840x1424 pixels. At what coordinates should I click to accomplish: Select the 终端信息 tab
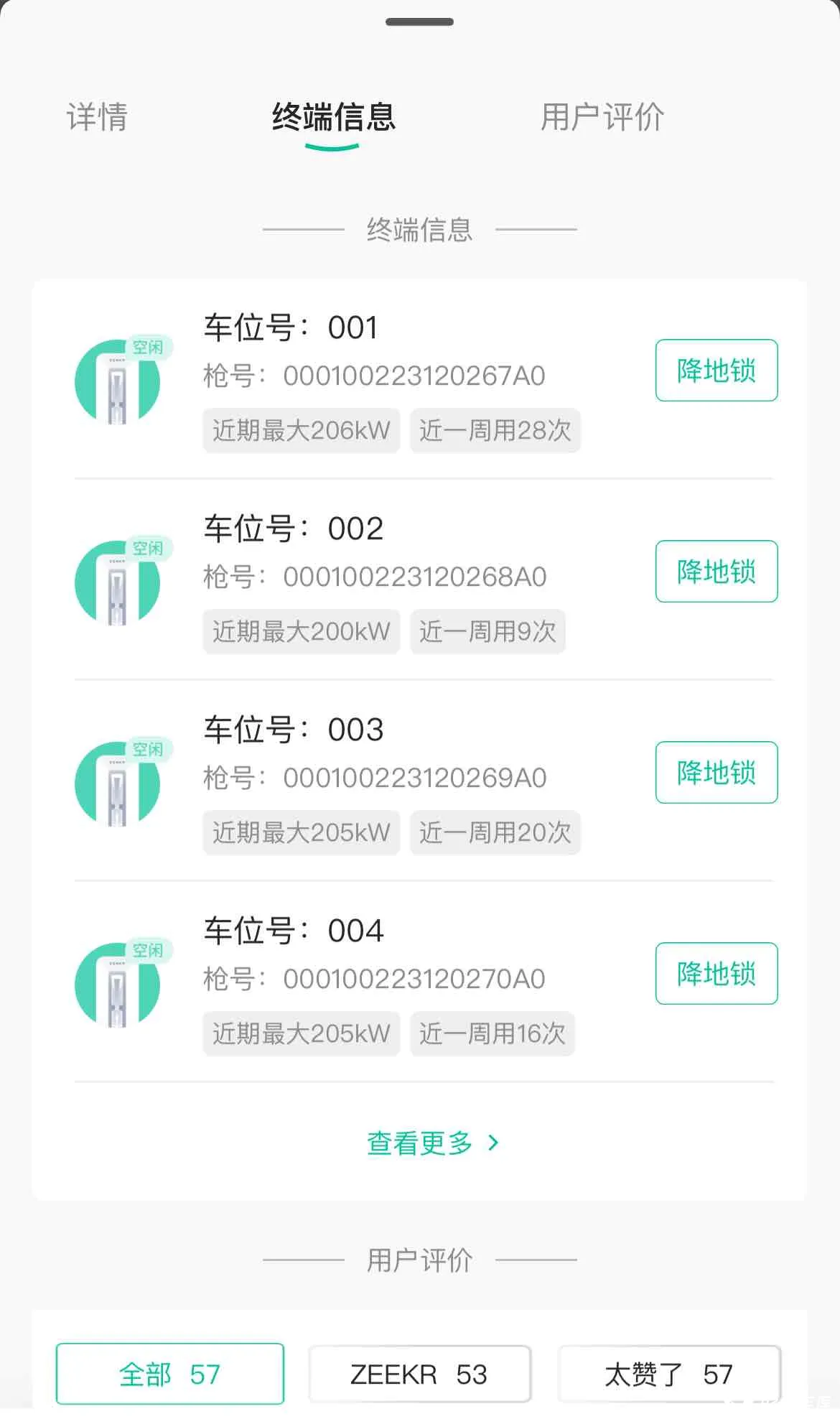pos(333,117)
